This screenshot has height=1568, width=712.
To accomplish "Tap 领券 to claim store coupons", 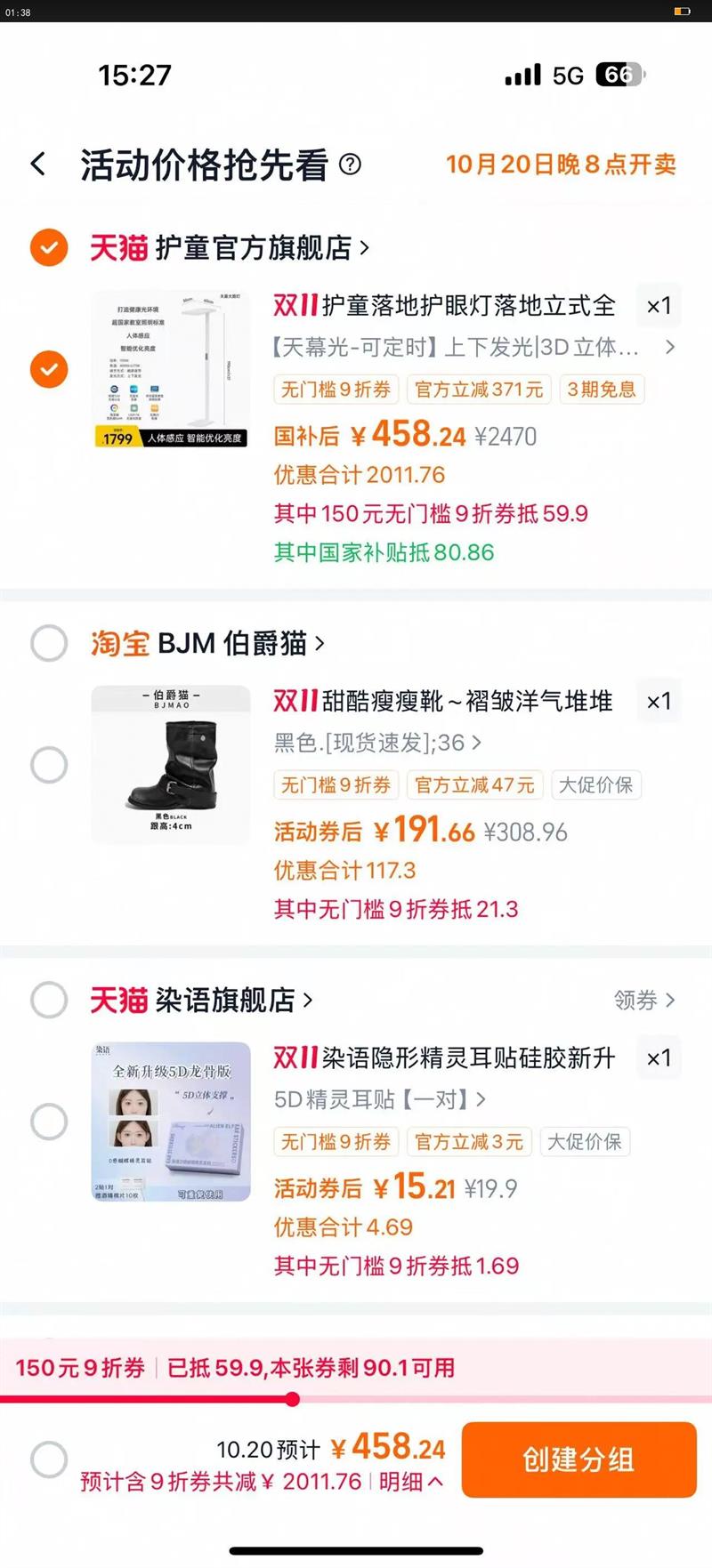I will pos(644,1001).
